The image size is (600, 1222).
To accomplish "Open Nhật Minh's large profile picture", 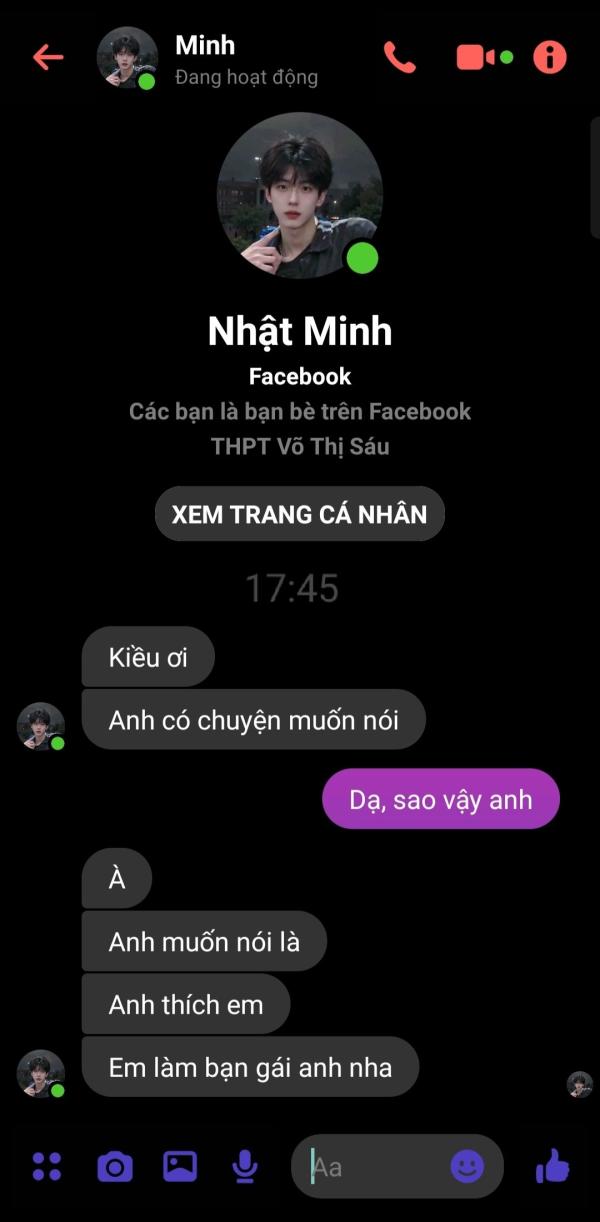I will click(x=299, y=196).
